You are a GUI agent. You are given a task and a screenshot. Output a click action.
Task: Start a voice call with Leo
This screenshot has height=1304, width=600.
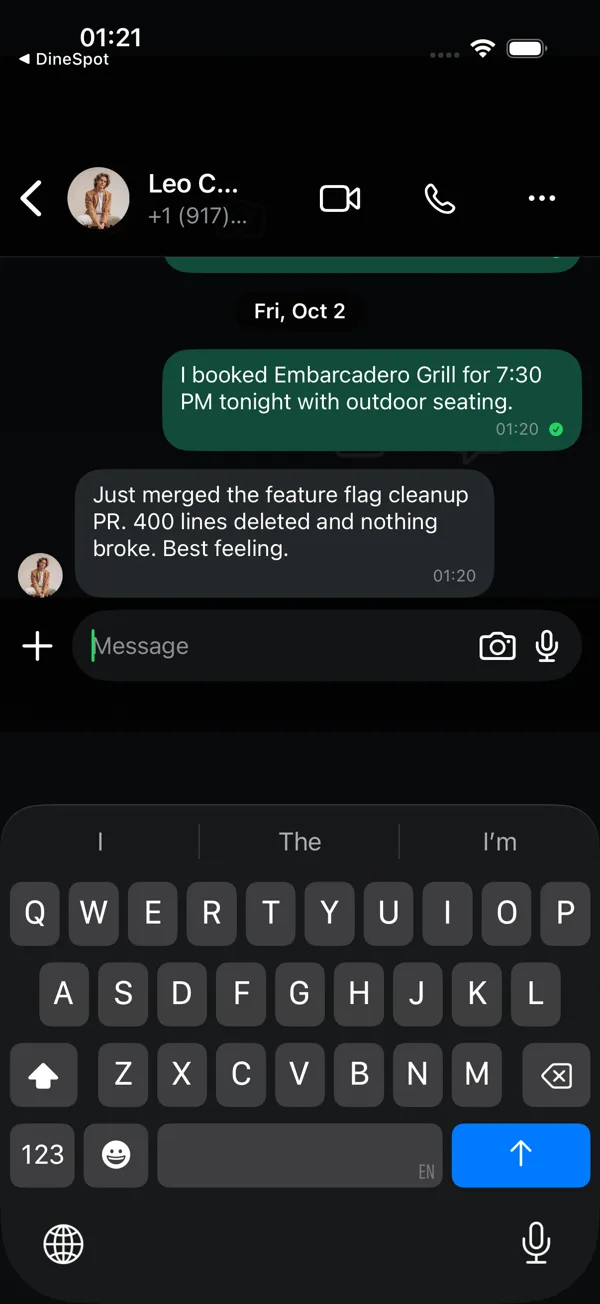coord(440,199)
